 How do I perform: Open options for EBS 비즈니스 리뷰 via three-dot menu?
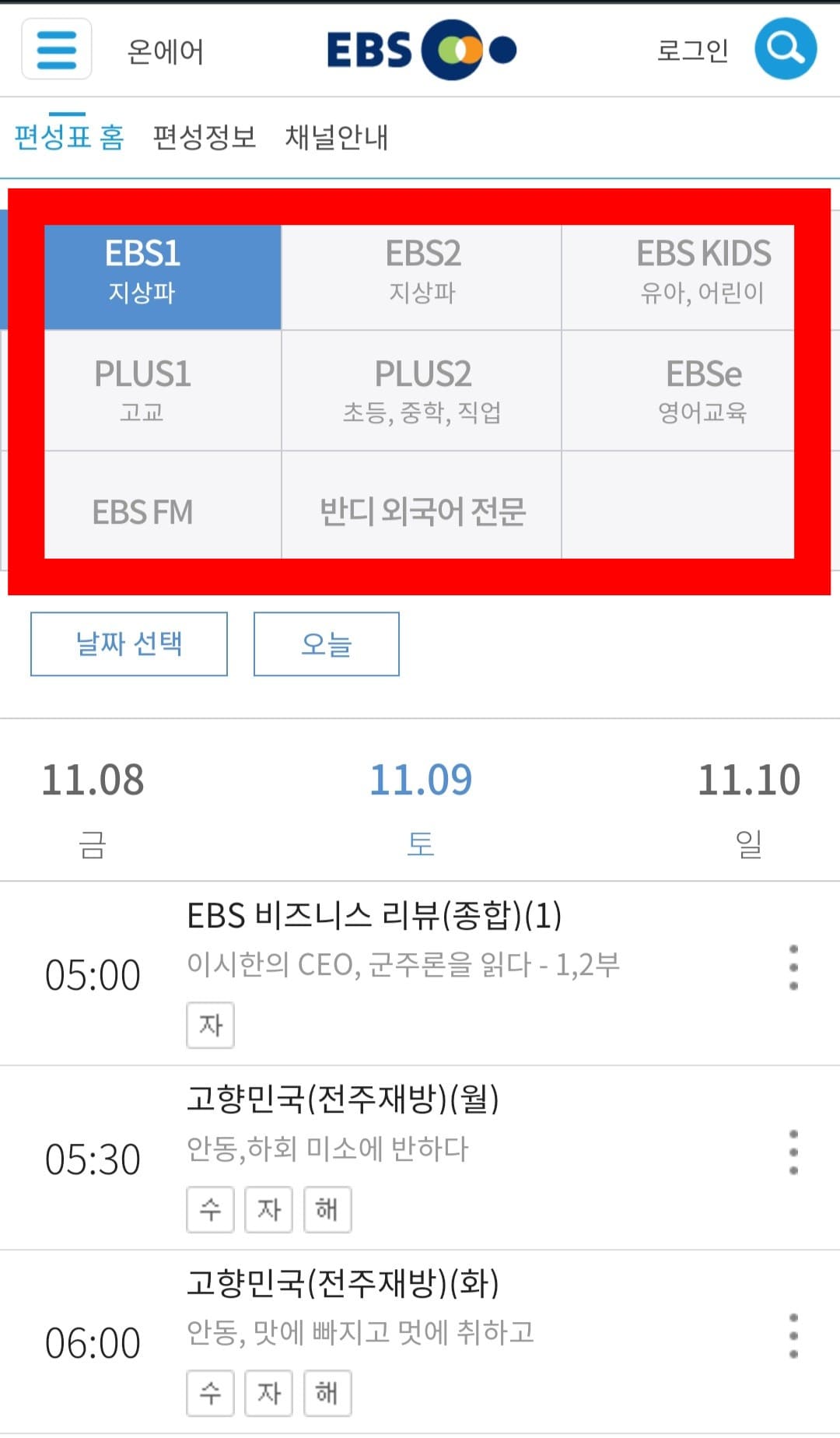(793, 967)
